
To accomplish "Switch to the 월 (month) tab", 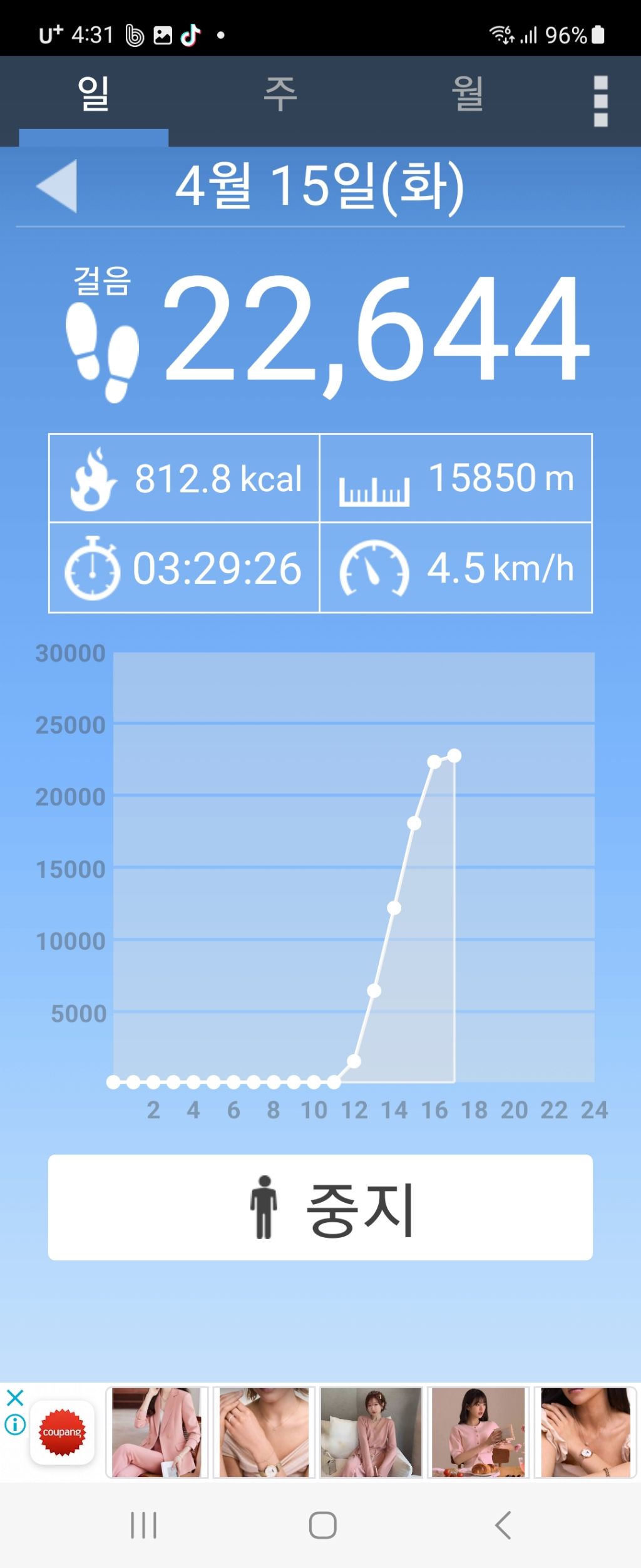I will tap(467, 95).
